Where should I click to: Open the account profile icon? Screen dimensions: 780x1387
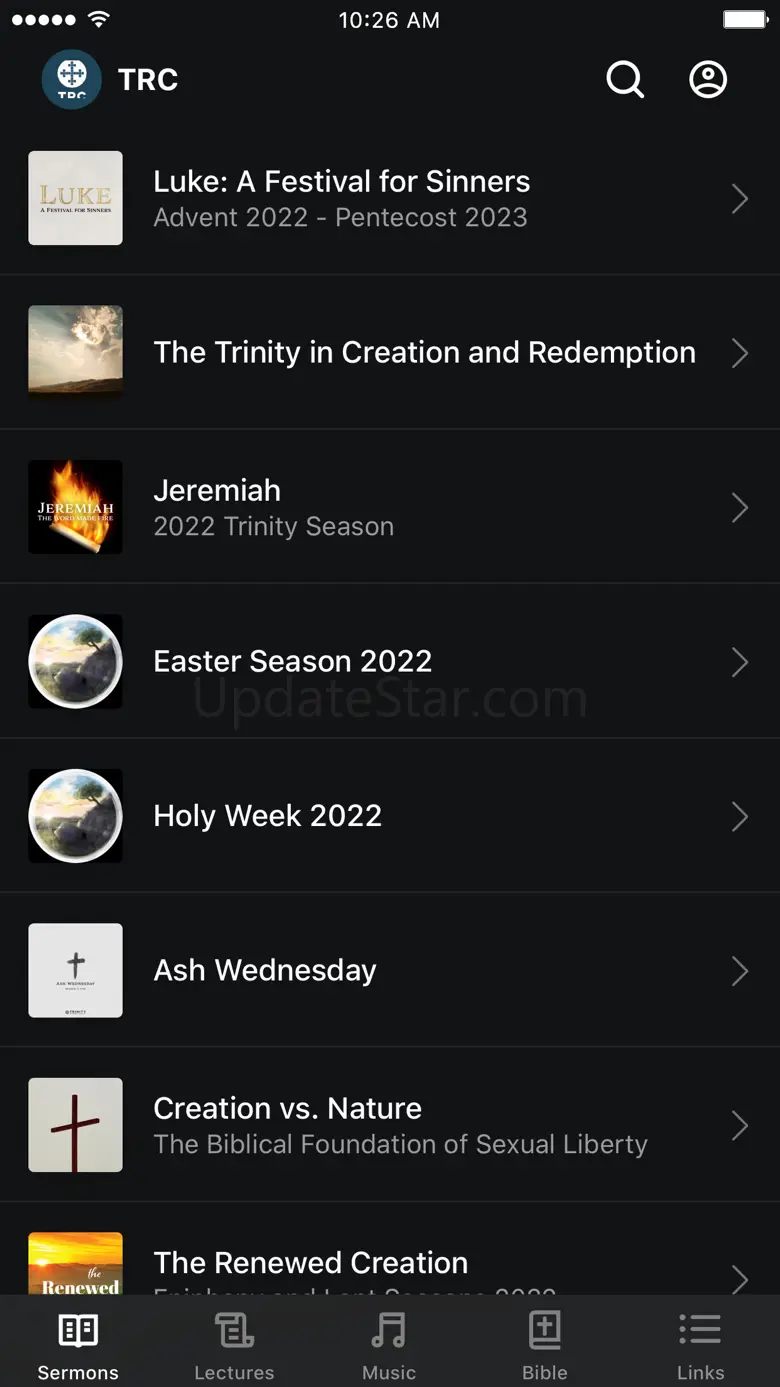tap(708, 79)
